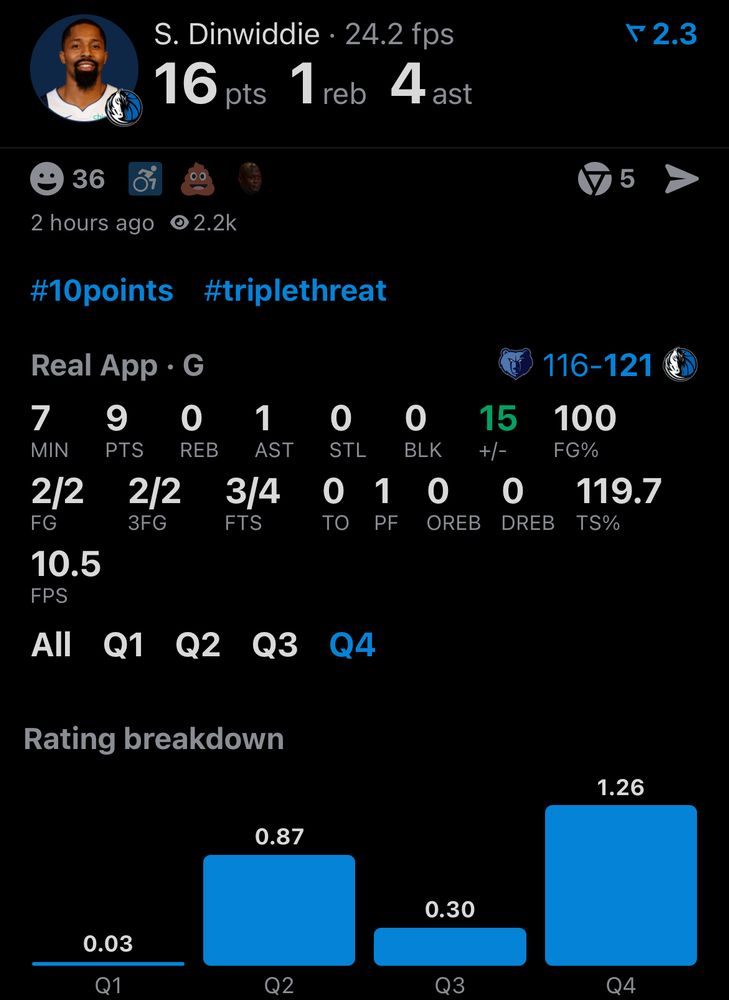The height and width of the screenshot is (1000, 729).
Task: Open the 116-121 game score
Action: click(597, 365)
